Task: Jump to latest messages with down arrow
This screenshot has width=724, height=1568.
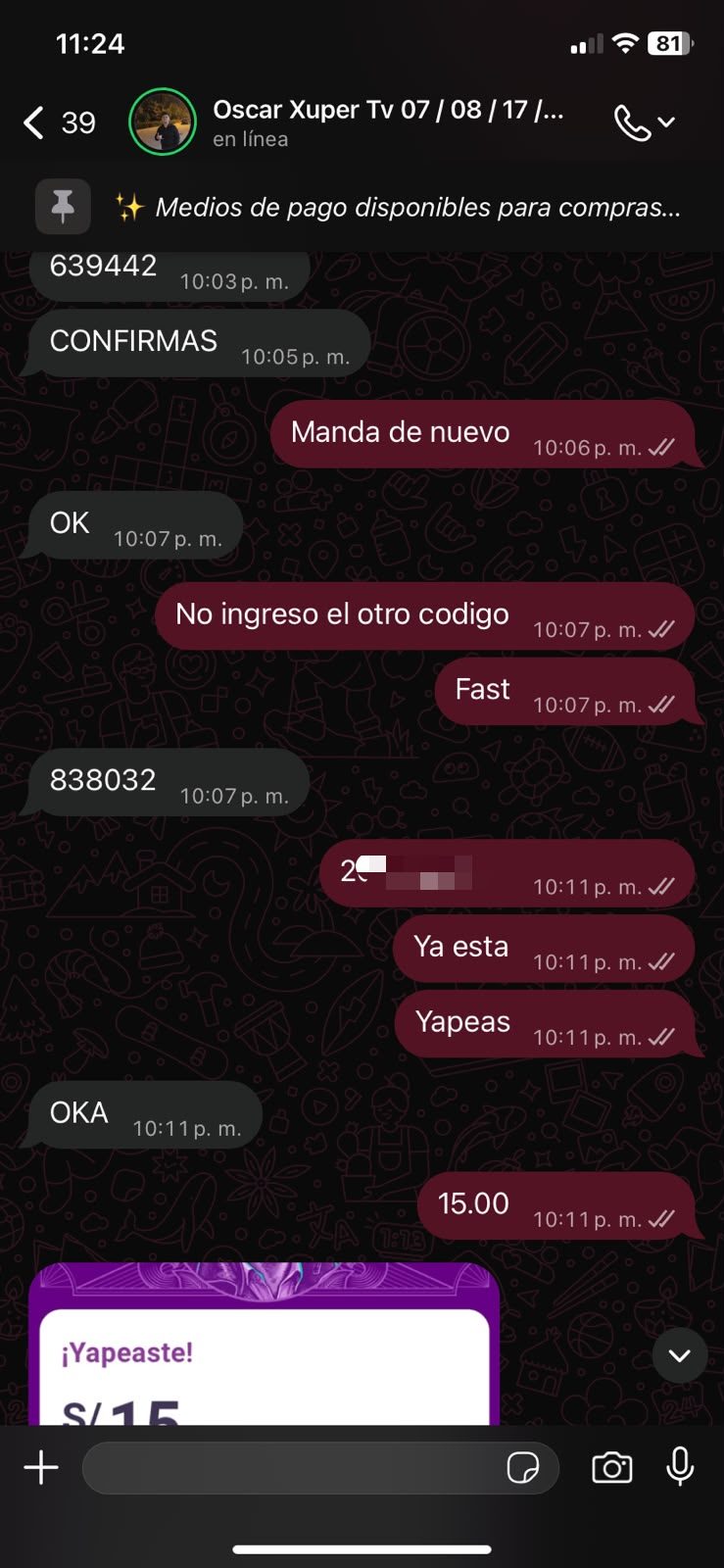Action: [680, 1355]
